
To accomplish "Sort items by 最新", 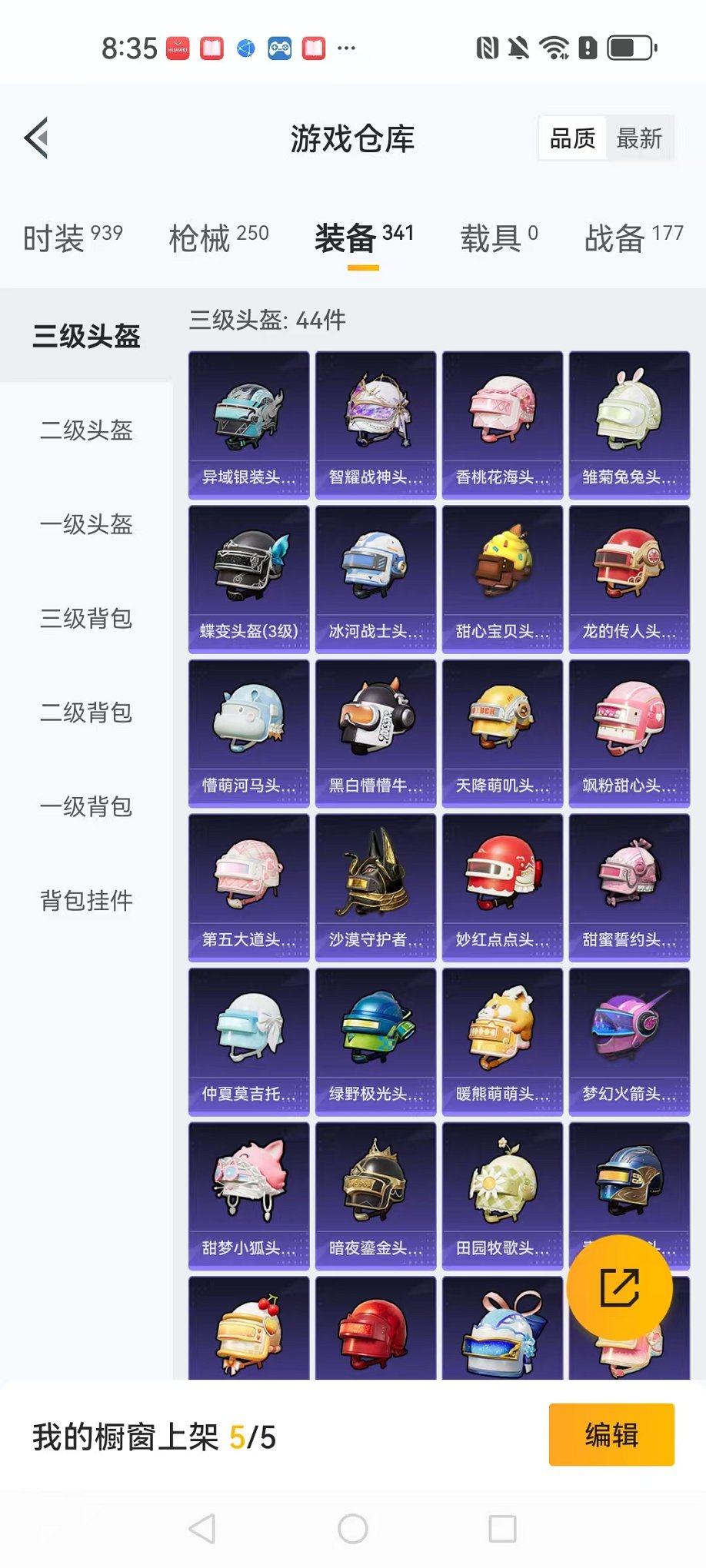I will click(x=639, y=138).
